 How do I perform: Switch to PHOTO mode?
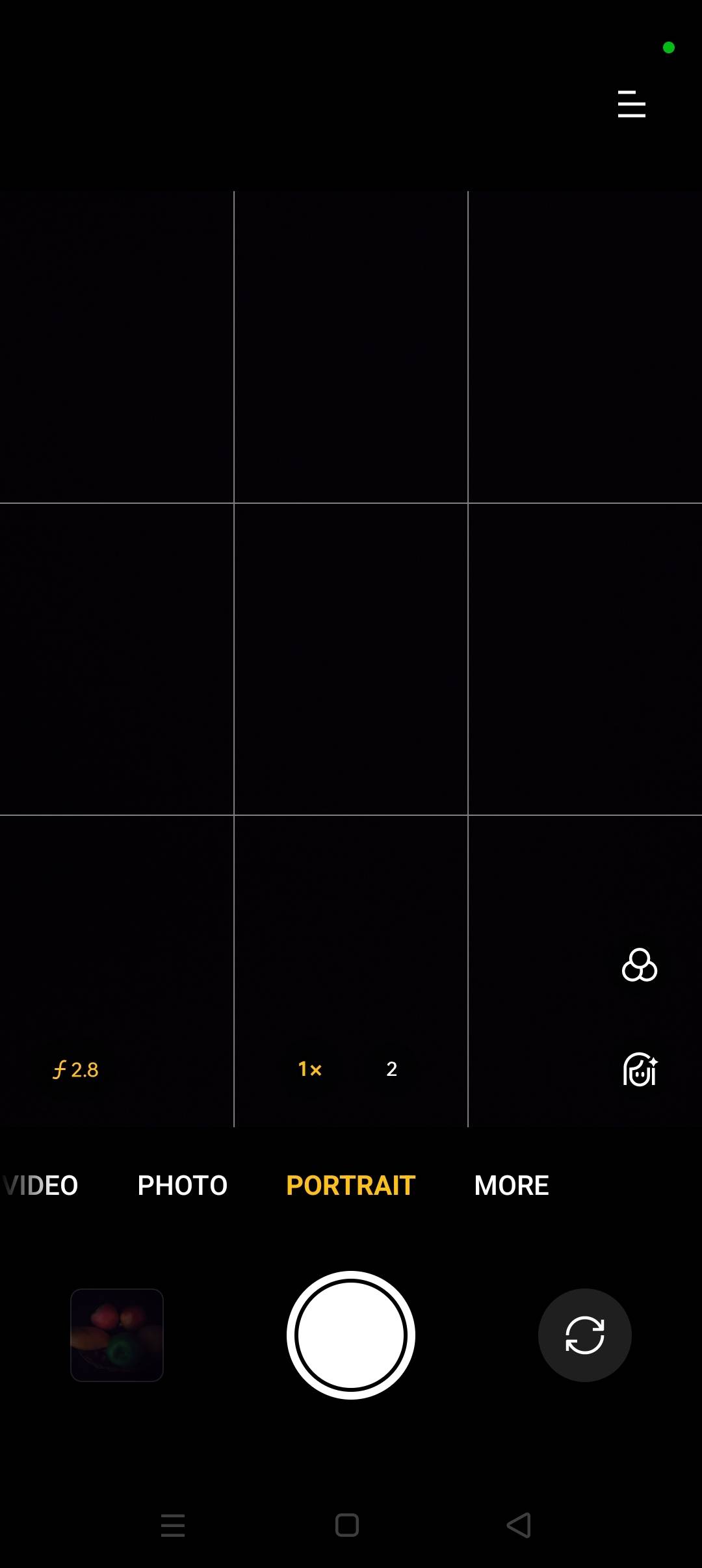[183, 1185]
